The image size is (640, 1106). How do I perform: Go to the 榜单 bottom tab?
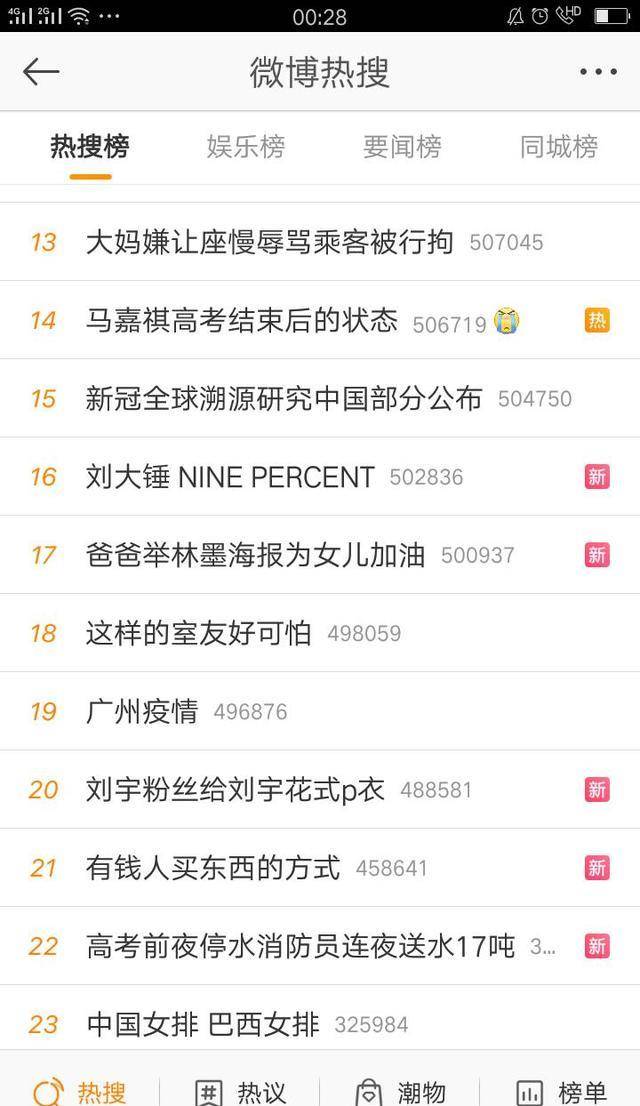[560, 1091]
